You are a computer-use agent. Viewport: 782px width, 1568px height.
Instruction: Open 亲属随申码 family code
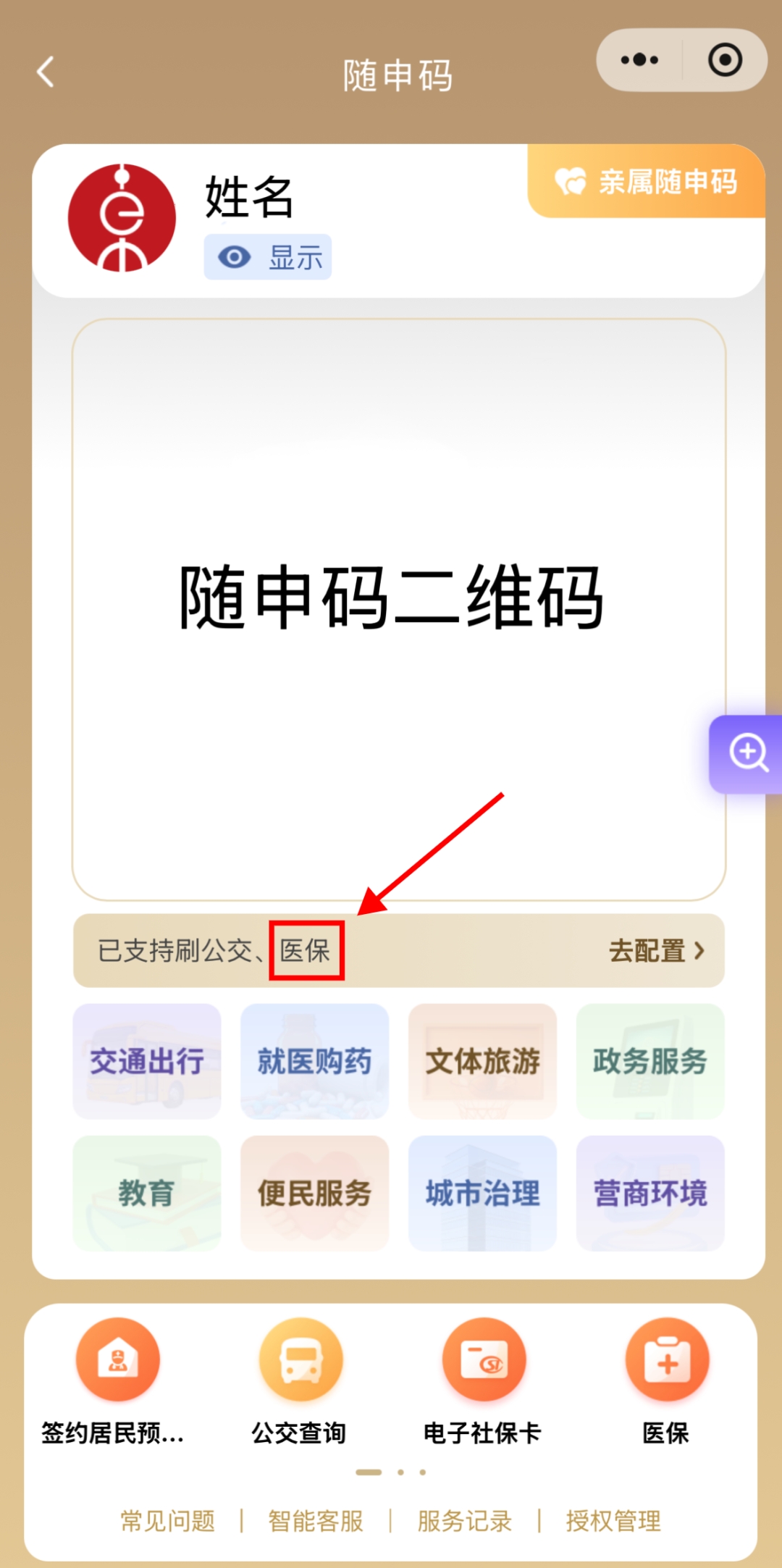(x=647, y=182)
